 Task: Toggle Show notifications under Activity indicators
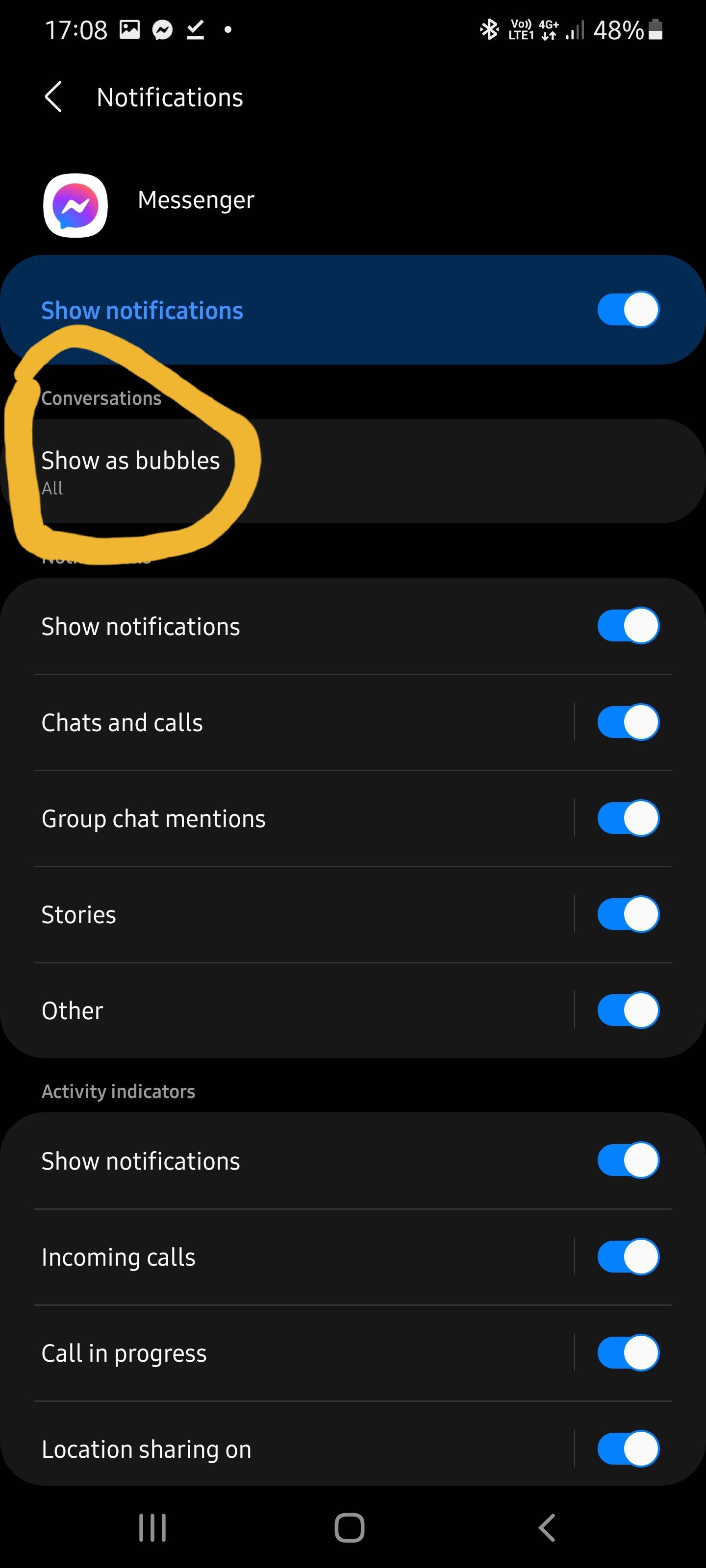(x=628, y=1160)
